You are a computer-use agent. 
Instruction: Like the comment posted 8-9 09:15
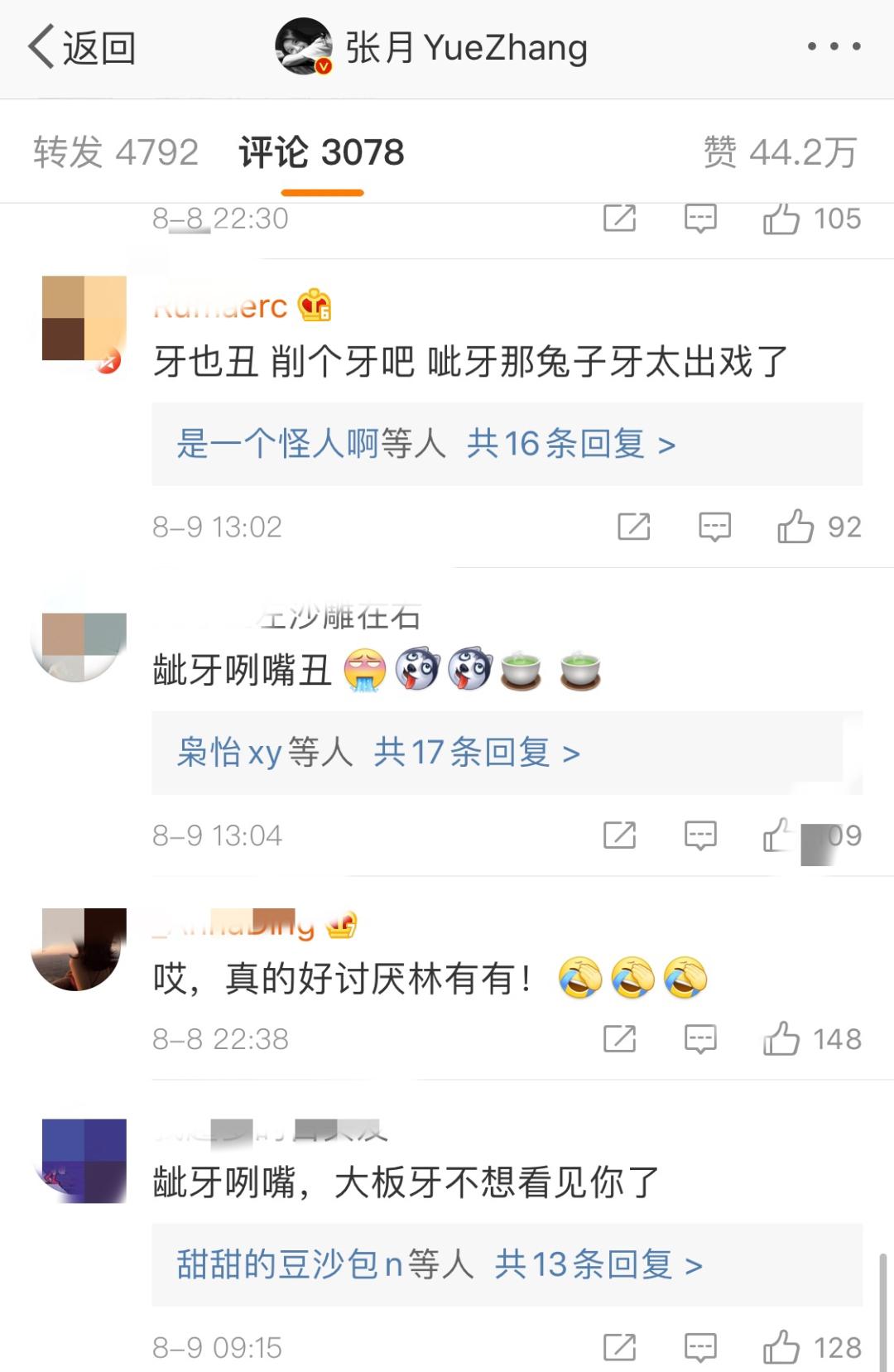(812, 1347)
